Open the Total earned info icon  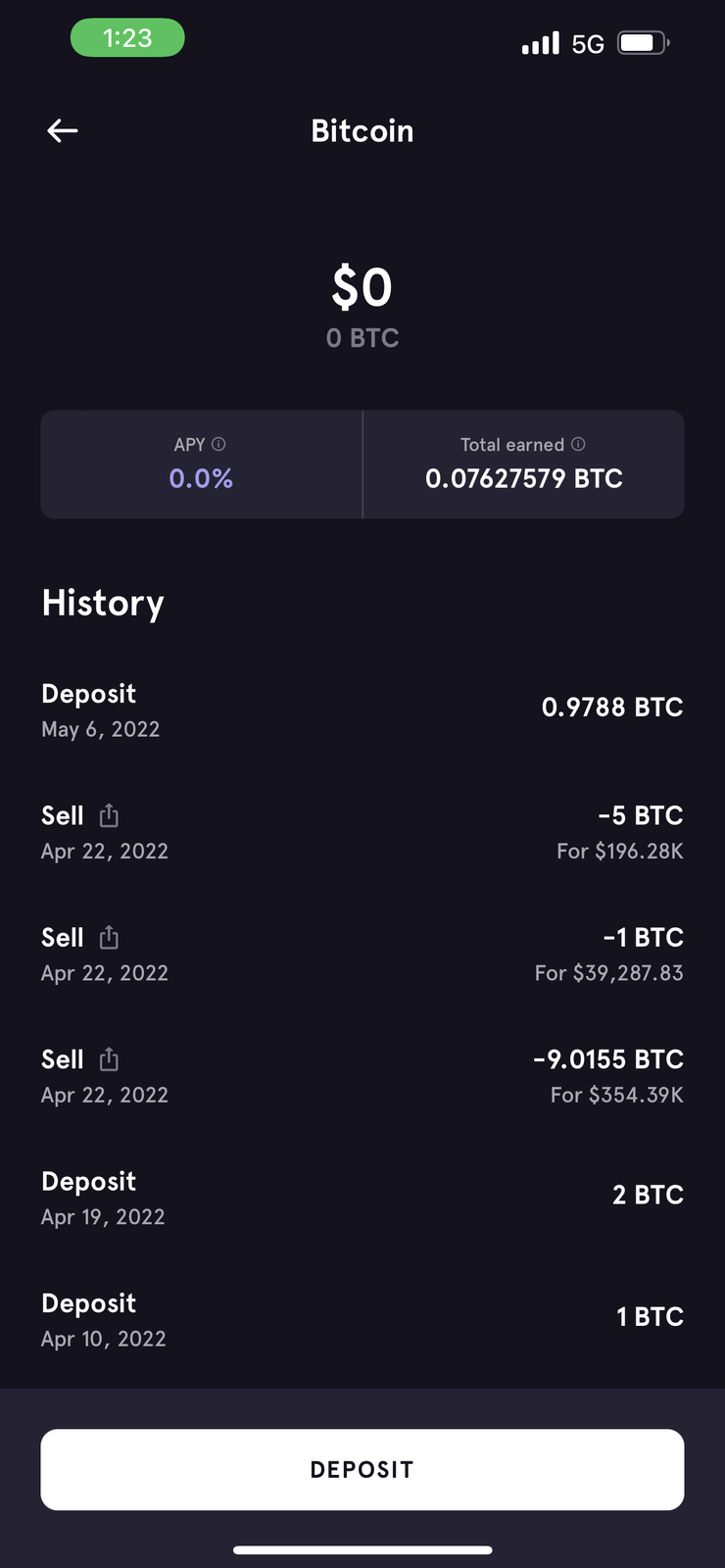(x=578, y=444)
